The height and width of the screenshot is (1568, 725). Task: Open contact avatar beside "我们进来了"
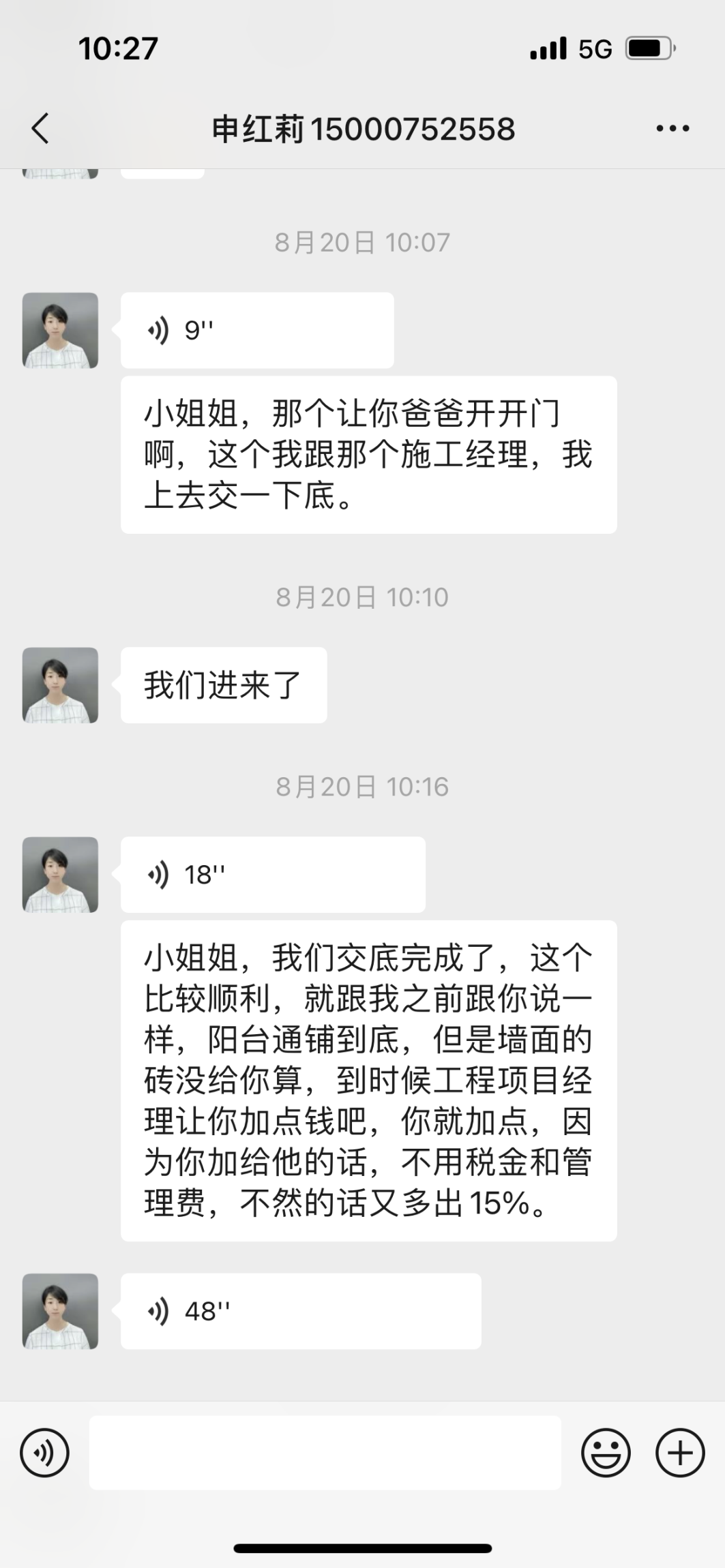click(60, 685)
